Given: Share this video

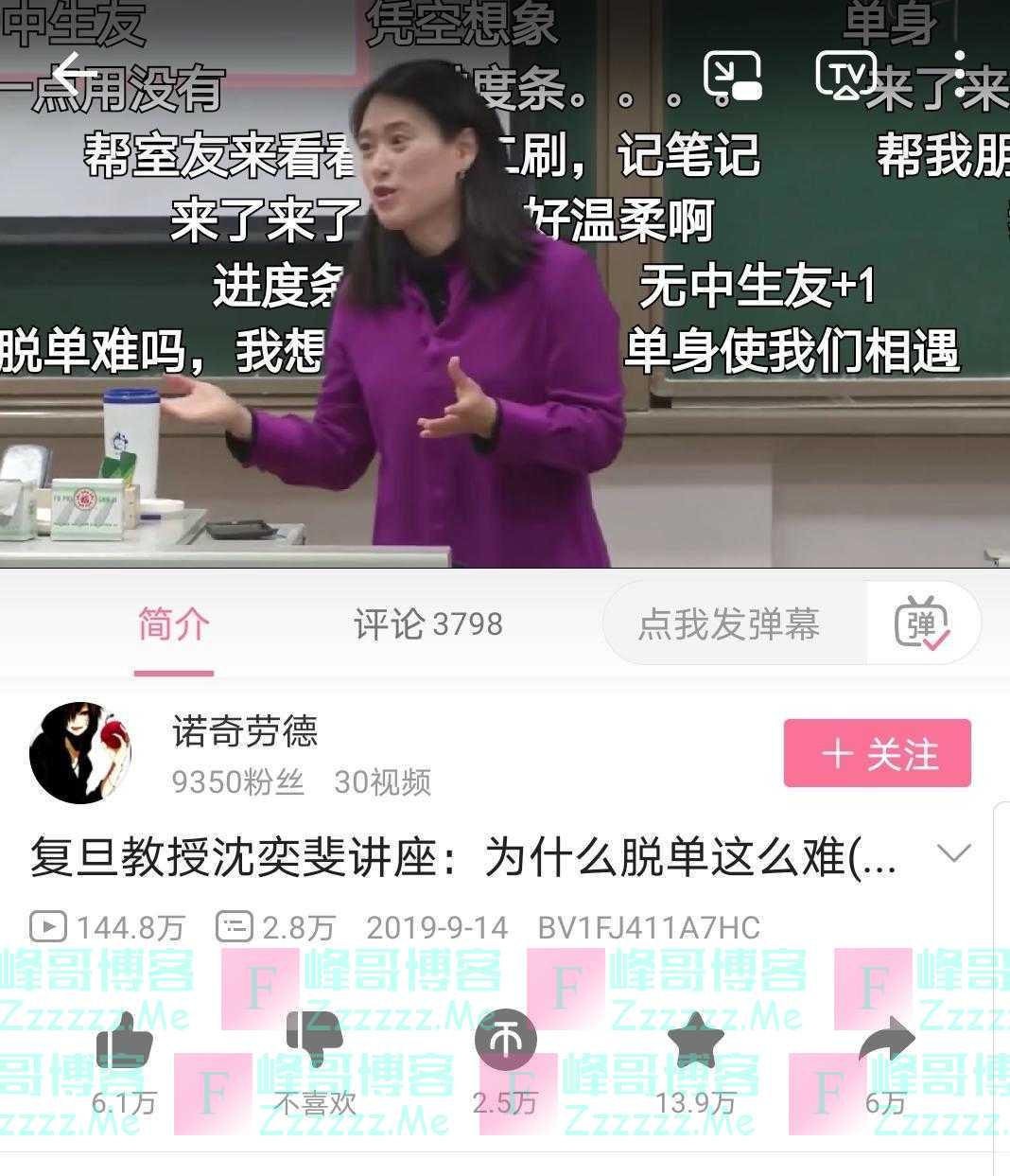Looking at the screenshot, I should click(885, 1041).
